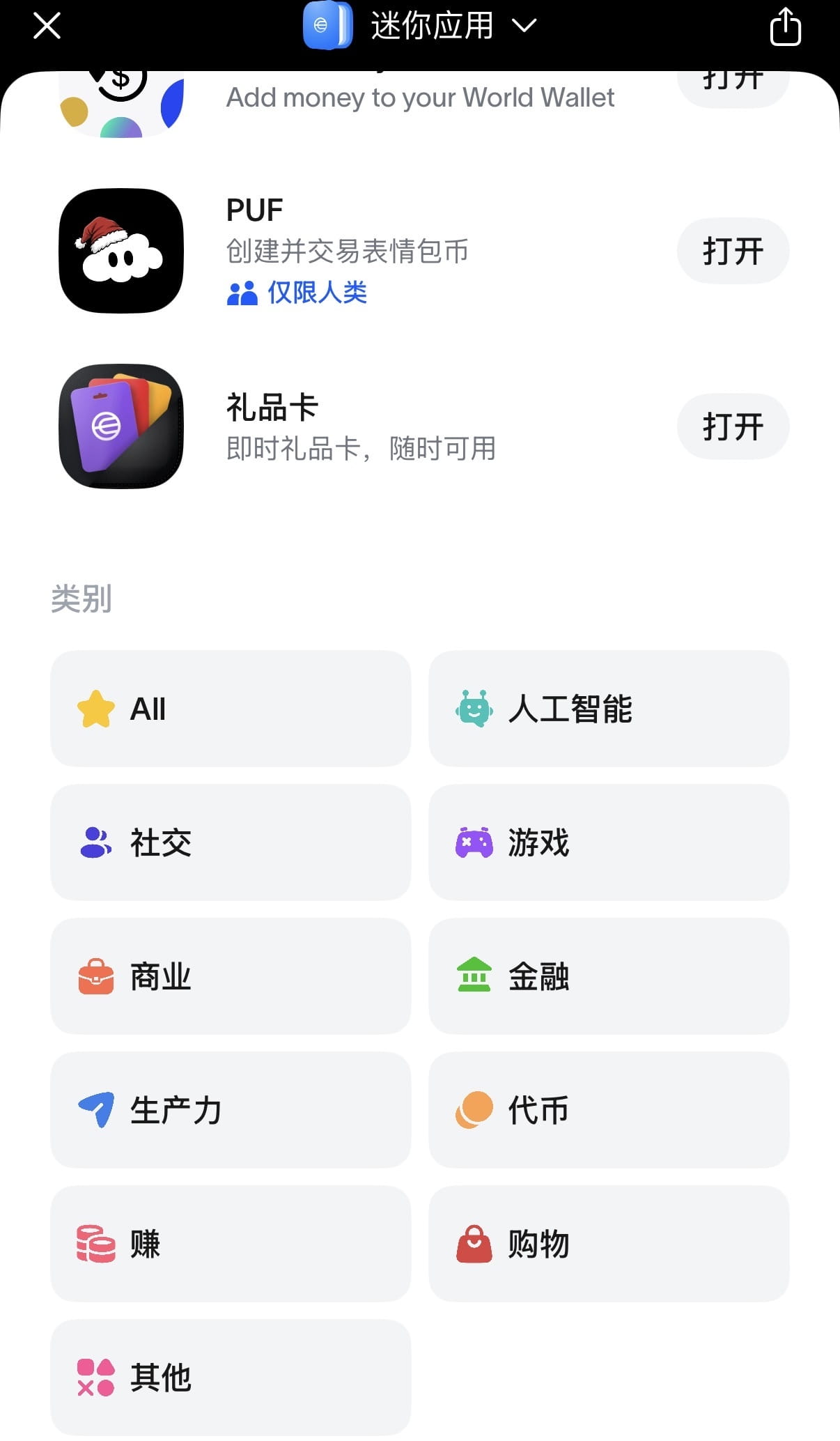Viewport: 840px width, 1441px height.
Task: Open the 代币 tokens category
Action: pos(609,1110)
